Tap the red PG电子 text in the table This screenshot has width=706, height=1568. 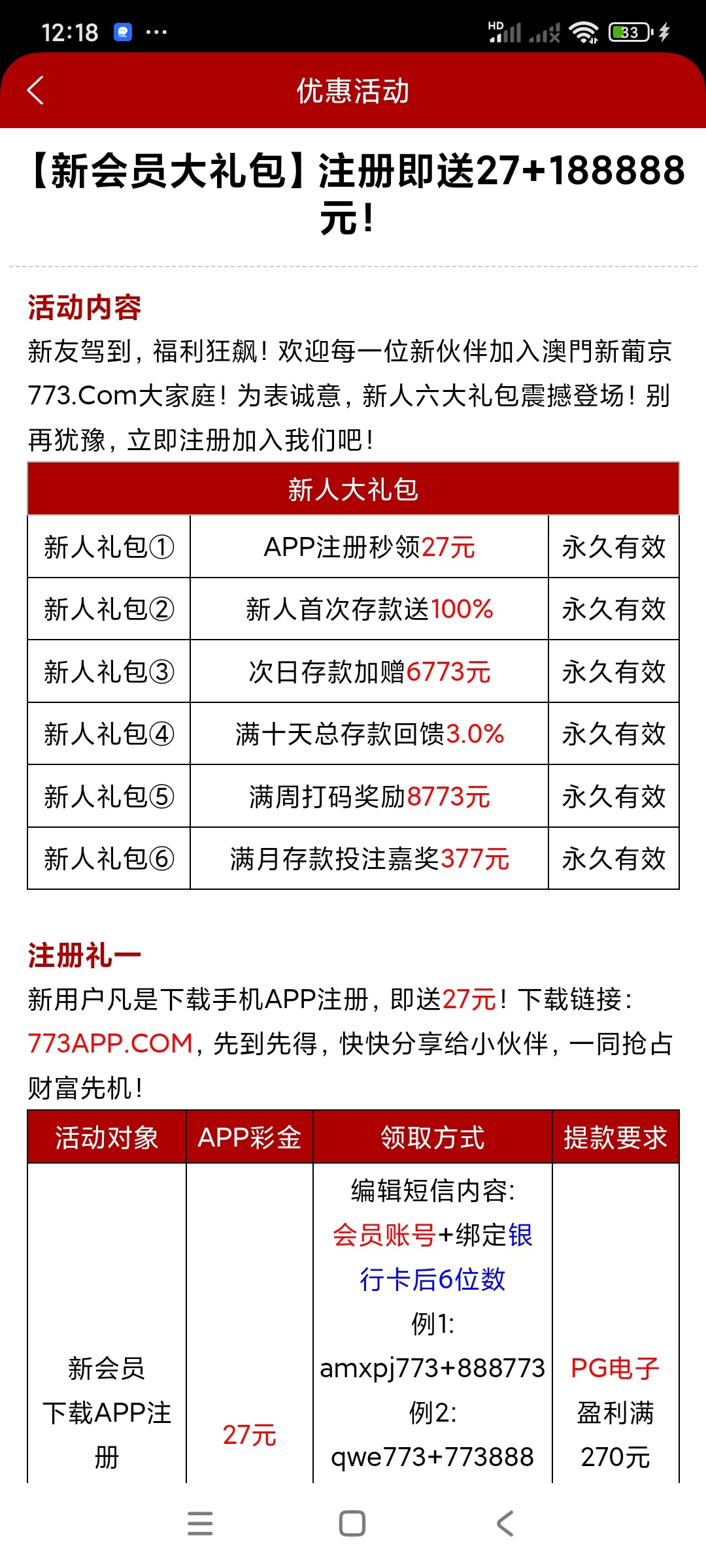tap(614, 1369)
